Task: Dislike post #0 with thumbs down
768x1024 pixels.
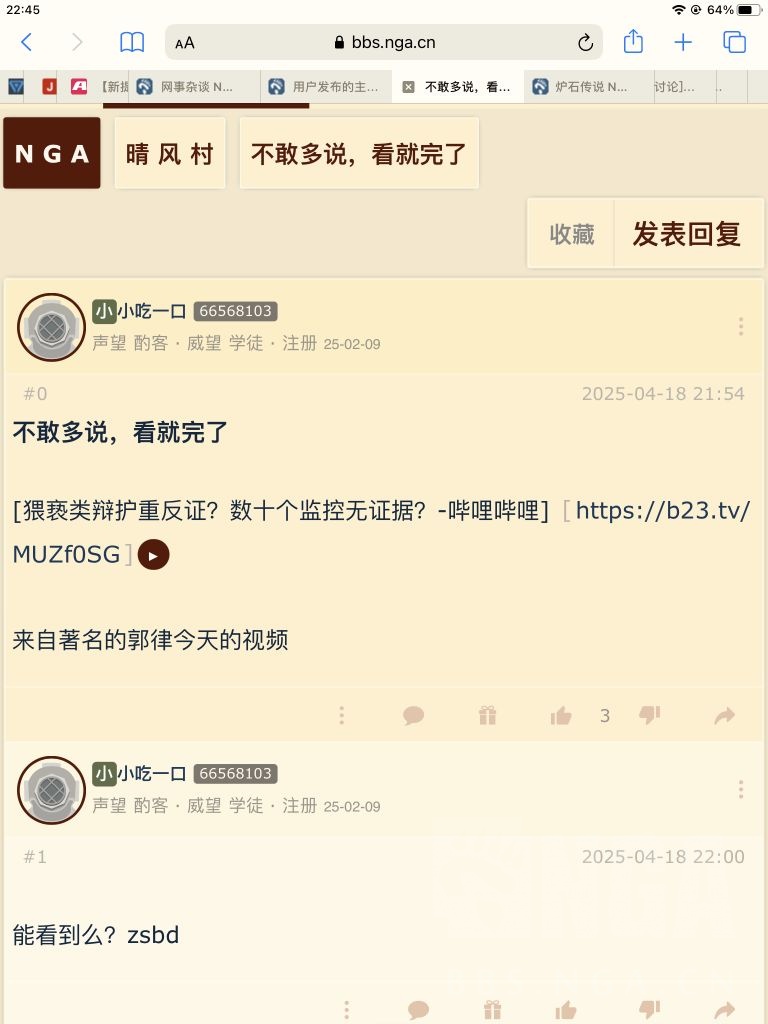Action: 649,715
